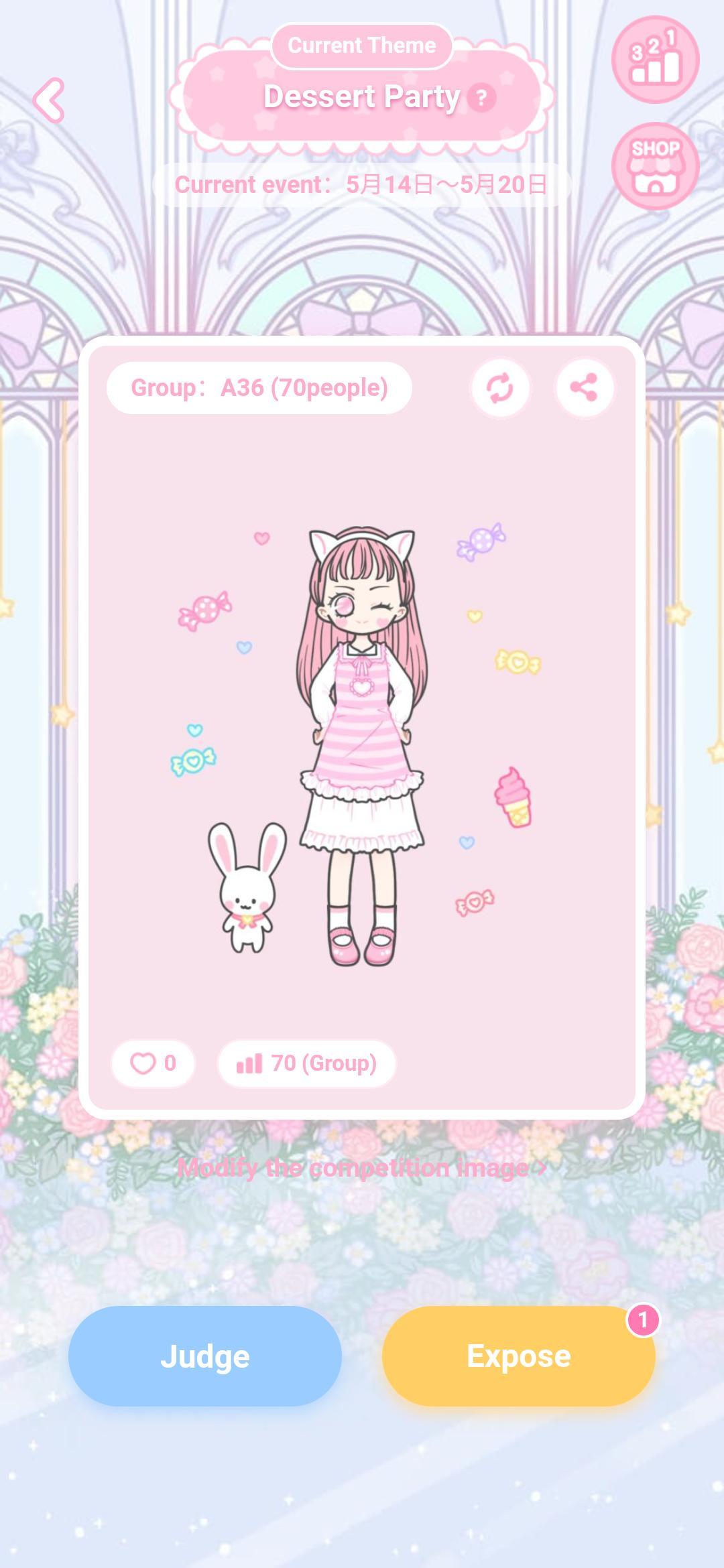Viewport: 724px width, 1568px height.
Task: Open the ranking podium icon
Action: [x=655, y=60]
